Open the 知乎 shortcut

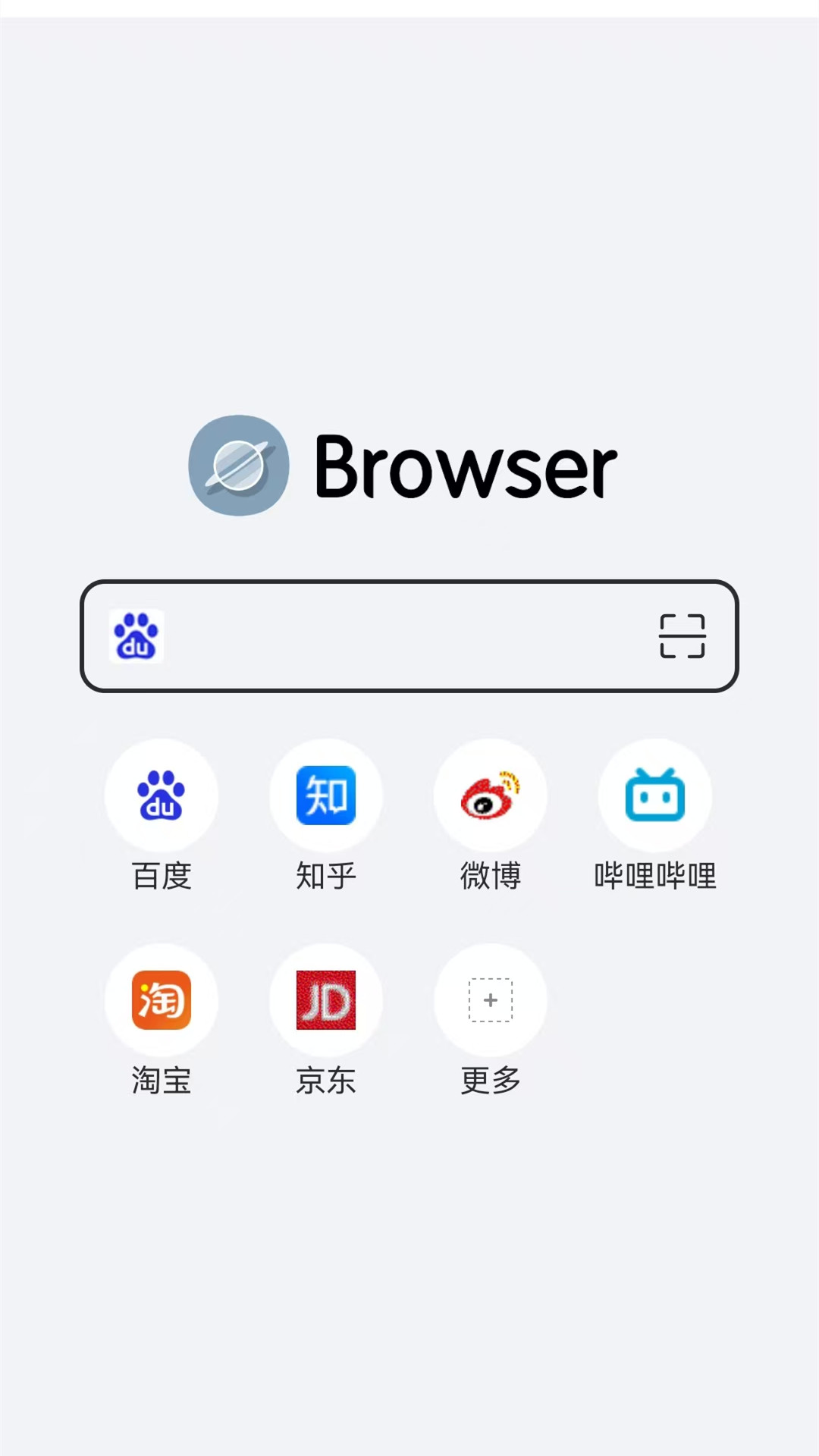[x=326, y=796]
